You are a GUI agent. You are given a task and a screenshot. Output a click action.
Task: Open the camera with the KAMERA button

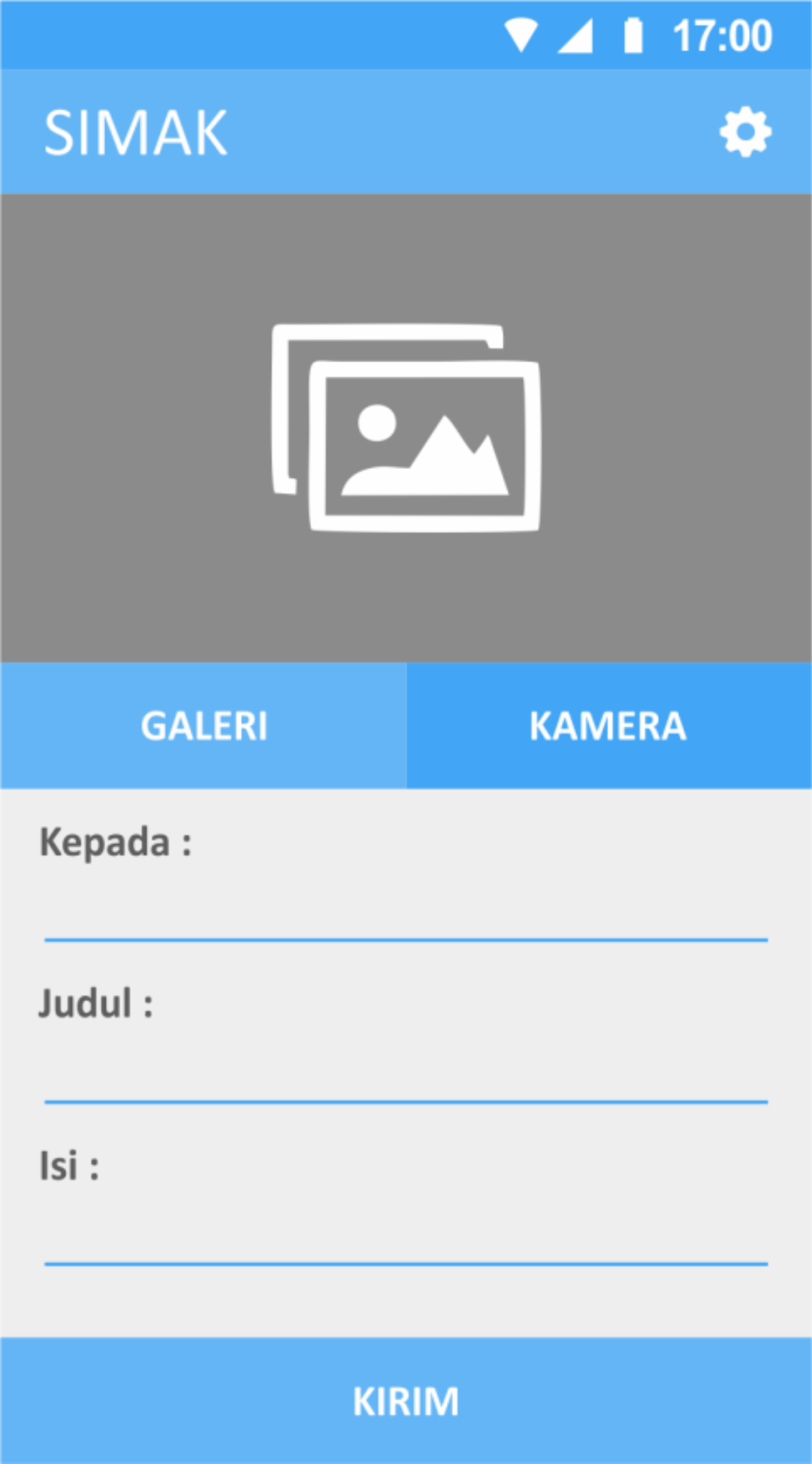pyautogui.click(x=608, y=725)
